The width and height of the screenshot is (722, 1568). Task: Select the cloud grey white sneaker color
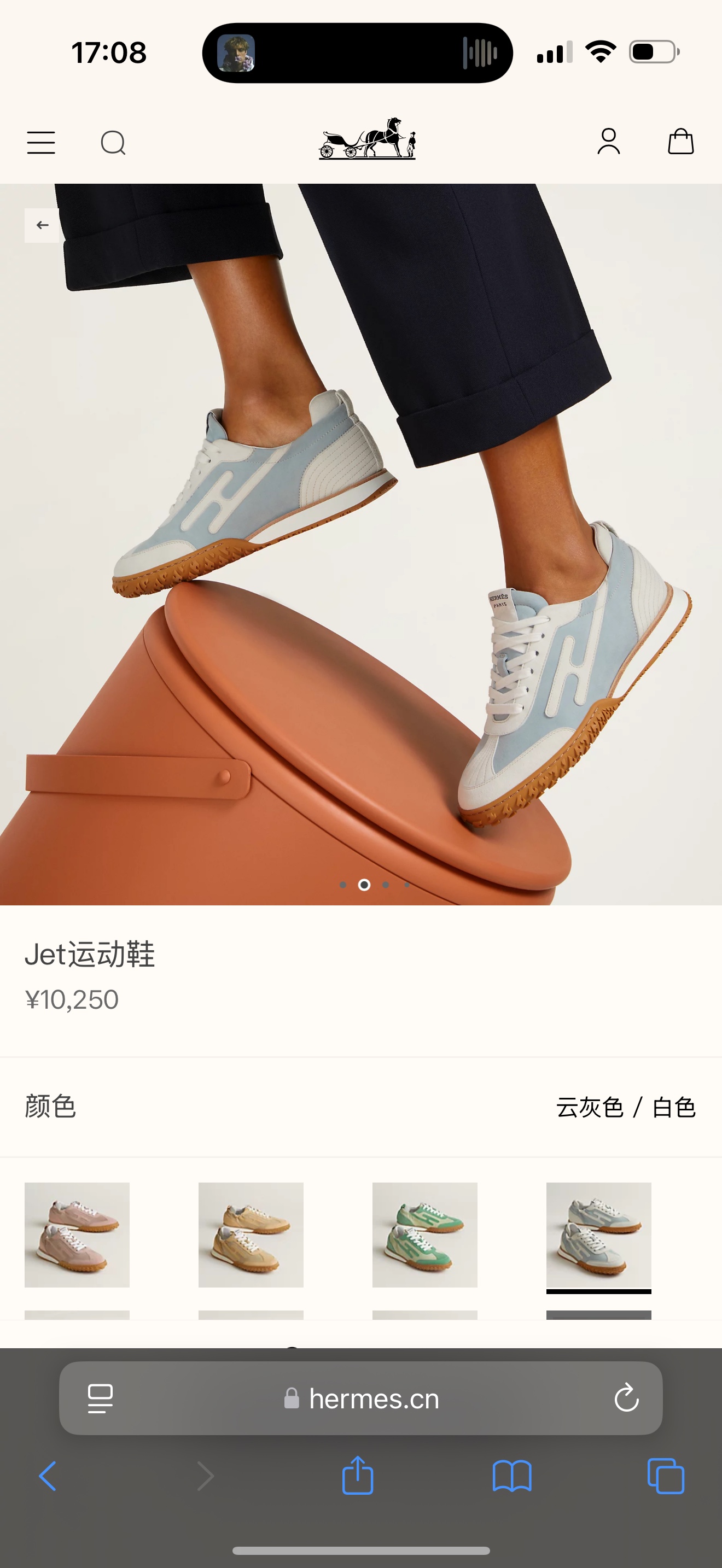598,1234
